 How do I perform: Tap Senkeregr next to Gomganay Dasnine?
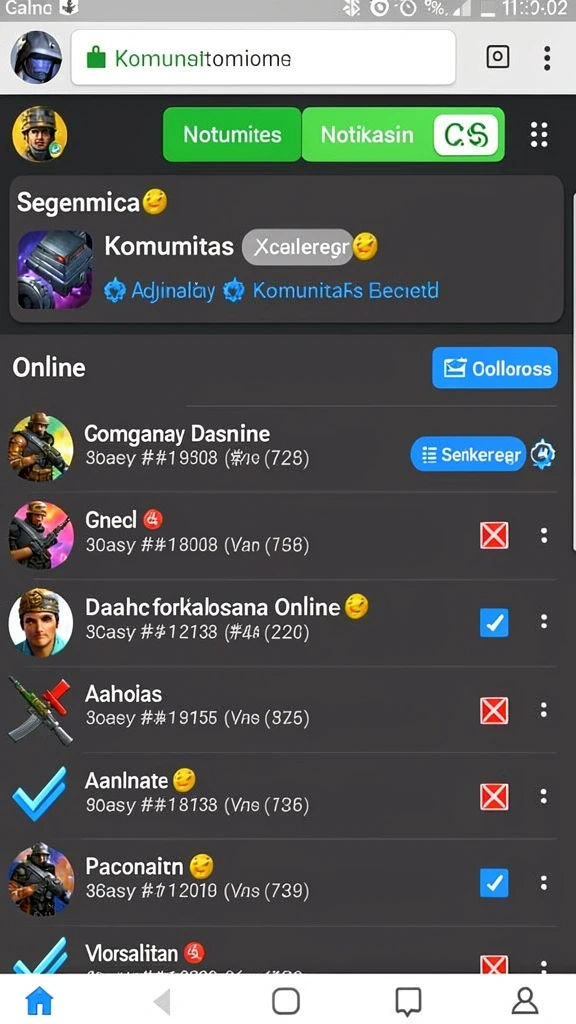point(468,454)
